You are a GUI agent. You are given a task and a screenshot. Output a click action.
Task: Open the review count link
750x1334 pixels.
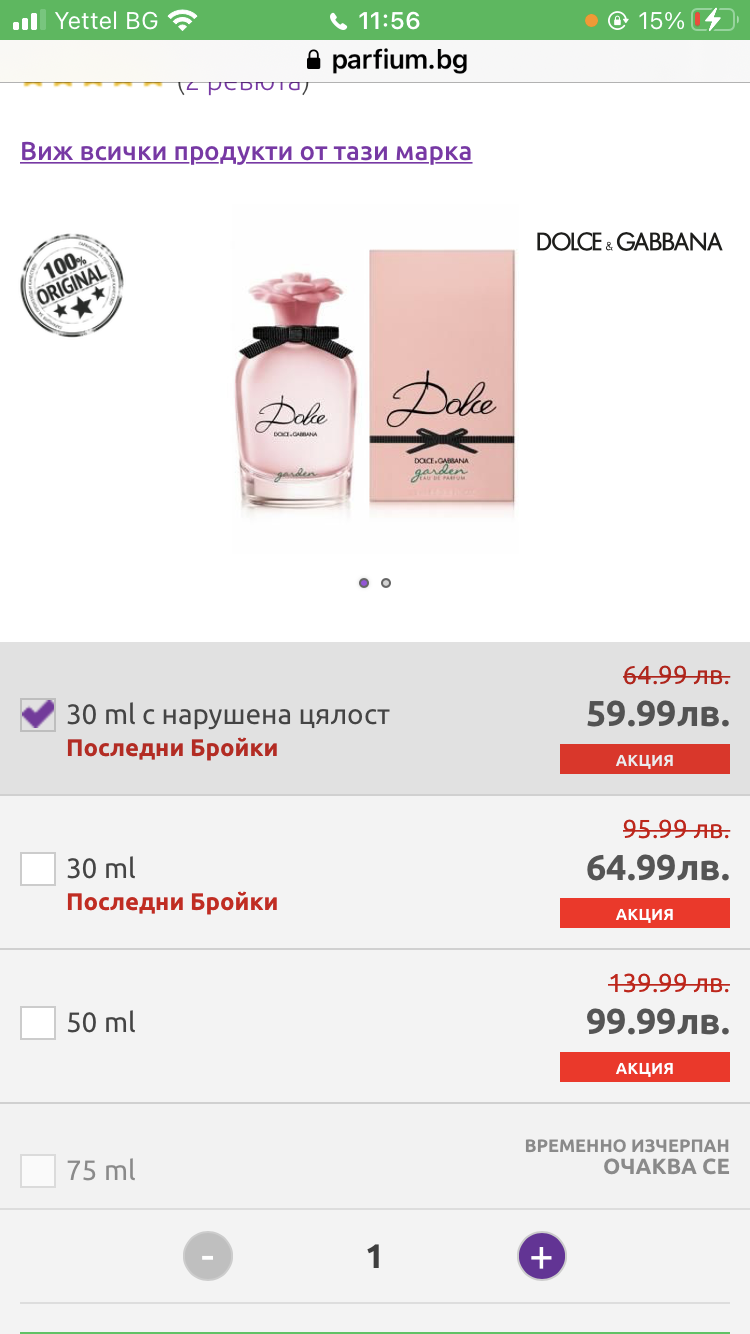243,84
